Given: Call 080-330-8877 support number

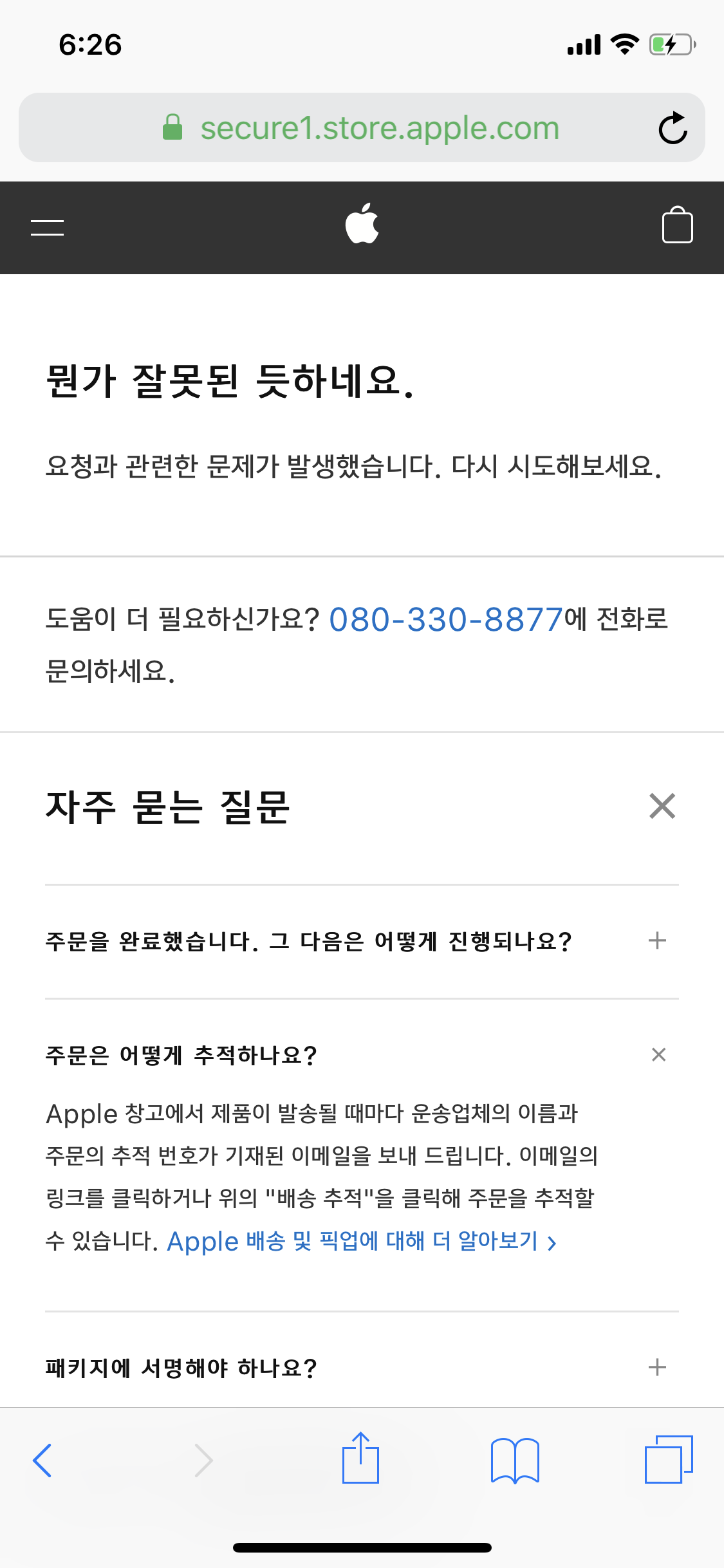Looking at the screenshot, I should point(445,620).
